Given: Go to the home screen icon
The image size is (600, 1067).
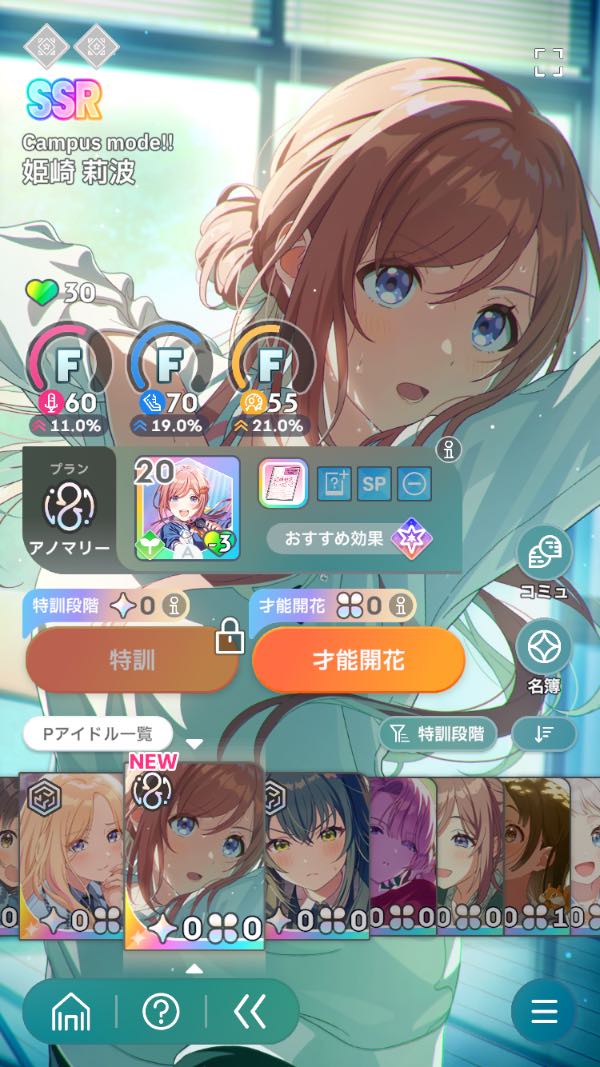Looking at the screenshot, I should point(71,1013).
